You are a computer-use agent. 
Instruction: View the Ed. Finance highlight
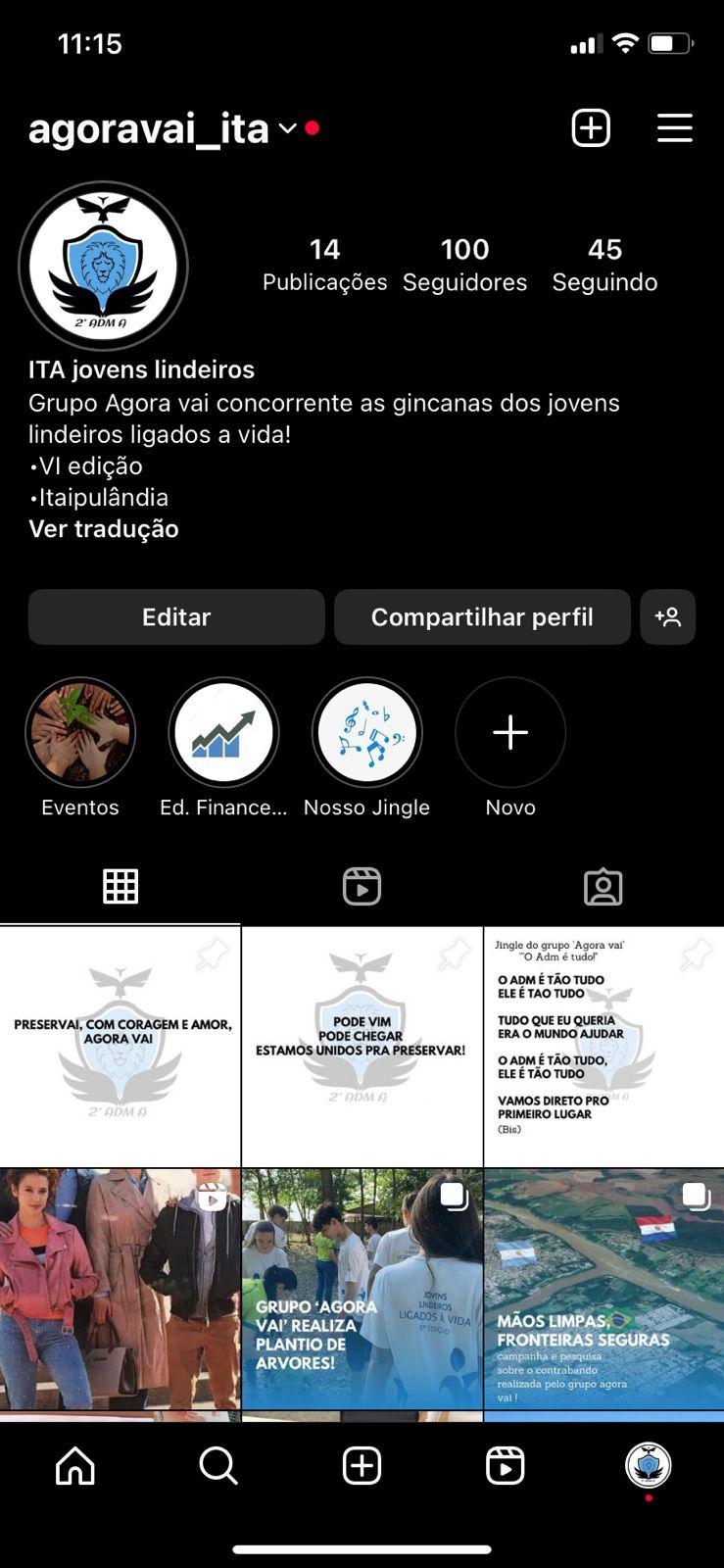tap(223, 733)
